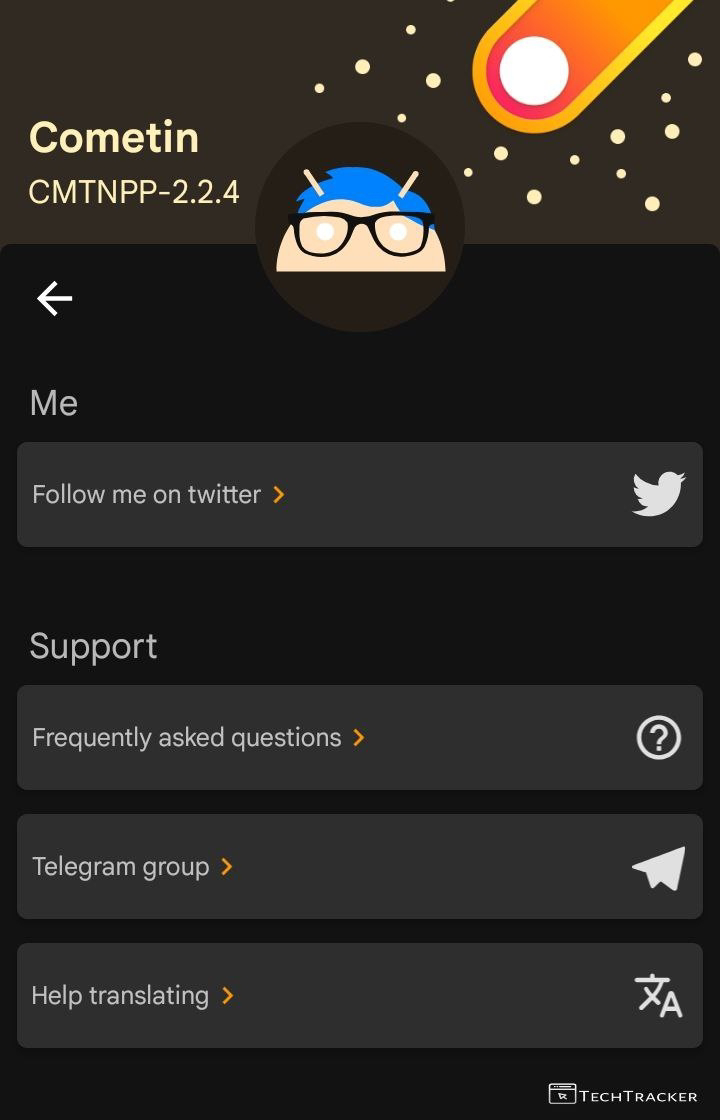Open Help translating
The width and height of the screenshot is (720, 1120).
[359, 996]
